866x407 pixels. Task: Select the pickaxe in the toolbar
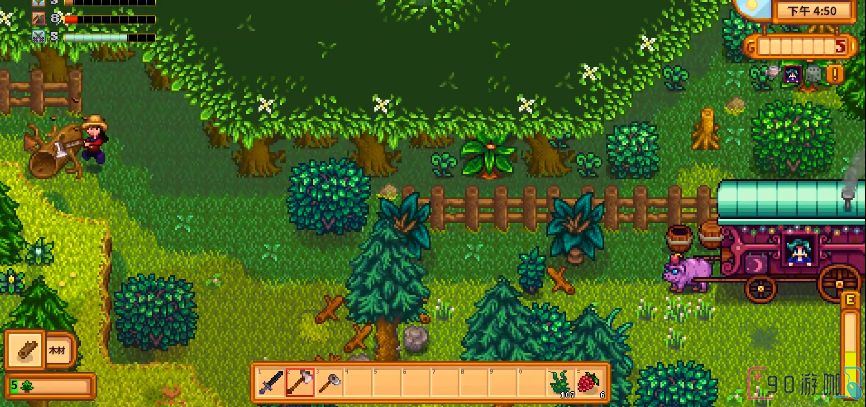[x=300, y=383]
